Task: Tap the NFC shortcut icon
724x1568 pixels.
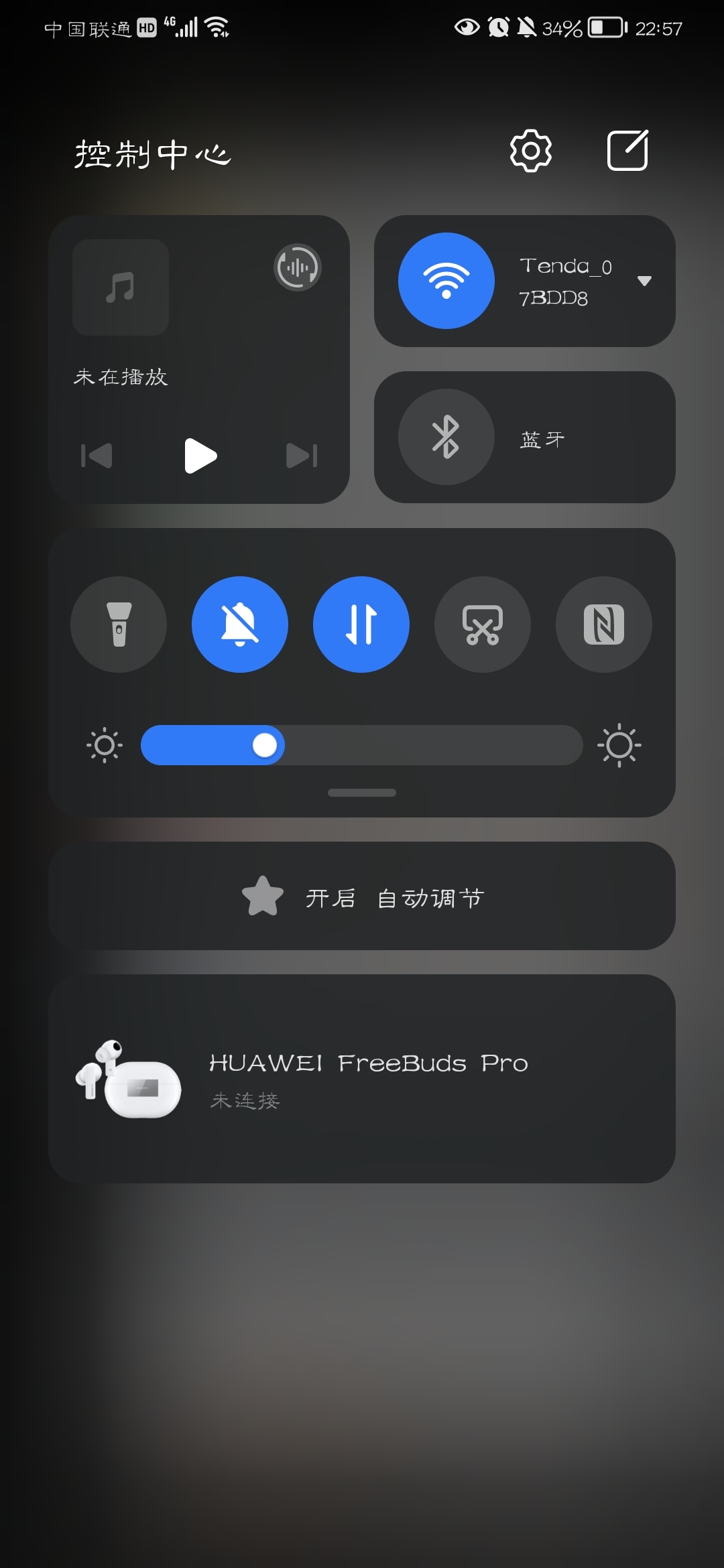Action: point(603,624)
